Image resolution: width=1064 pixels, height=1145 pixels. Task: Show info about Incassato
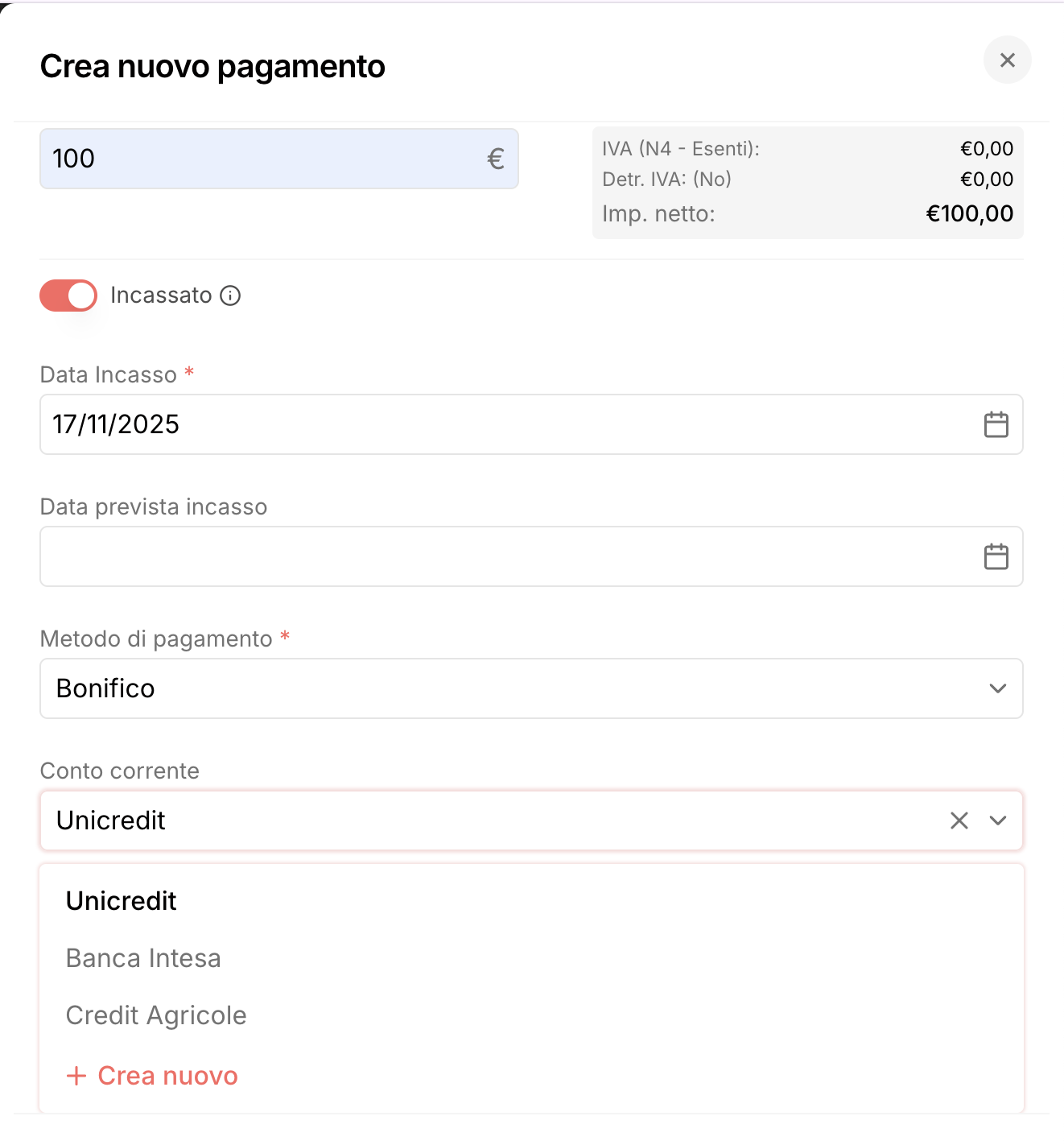230,296
